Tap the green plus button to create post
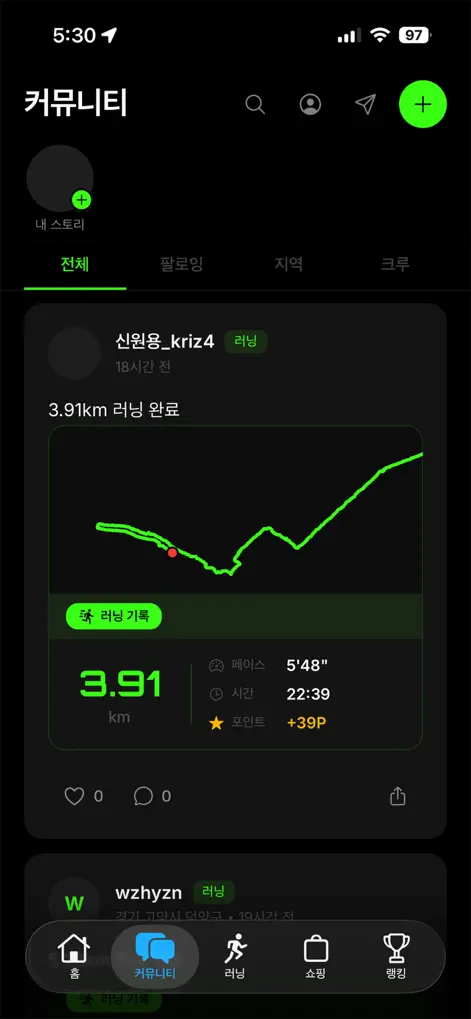 [x=423, y=104]
